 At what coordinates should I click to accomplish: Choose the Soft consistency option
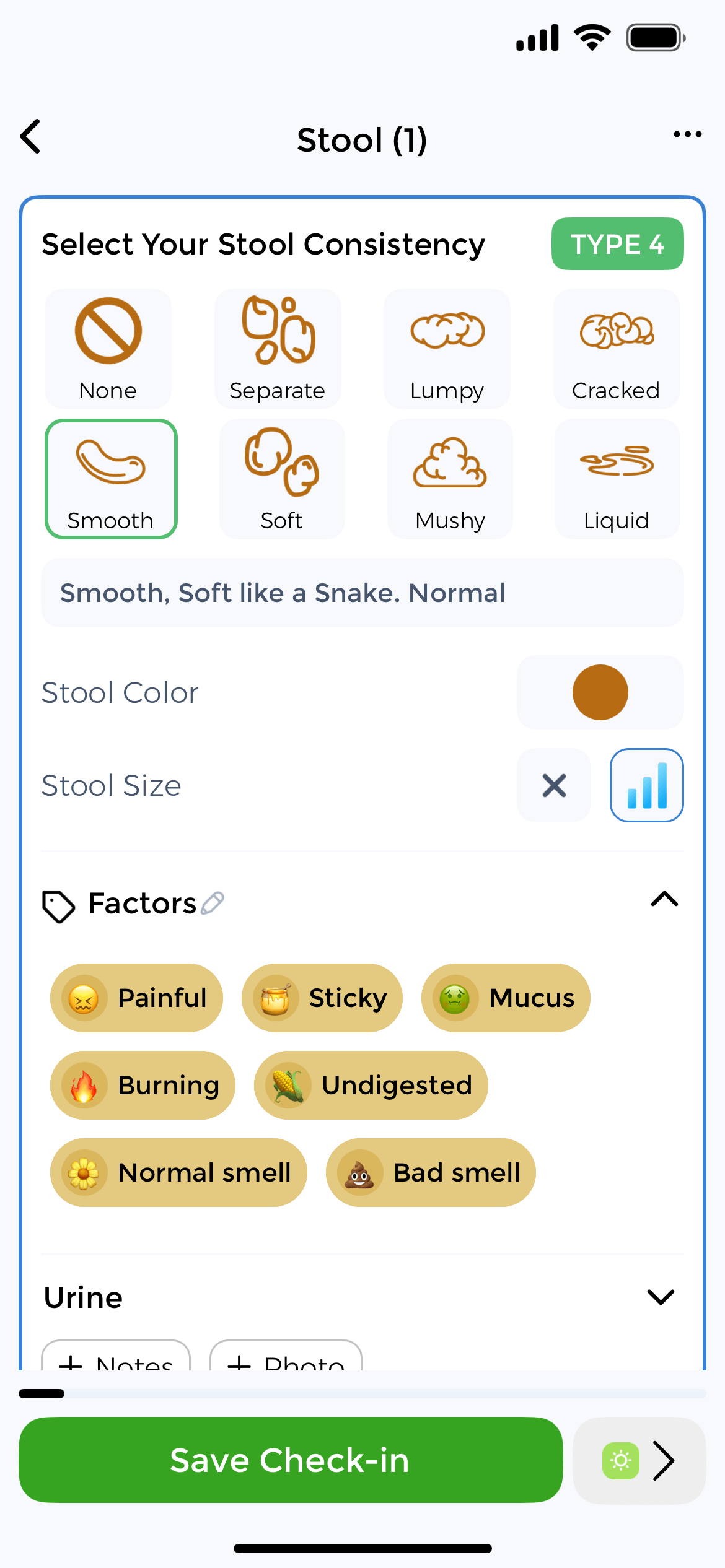(282, 479)
